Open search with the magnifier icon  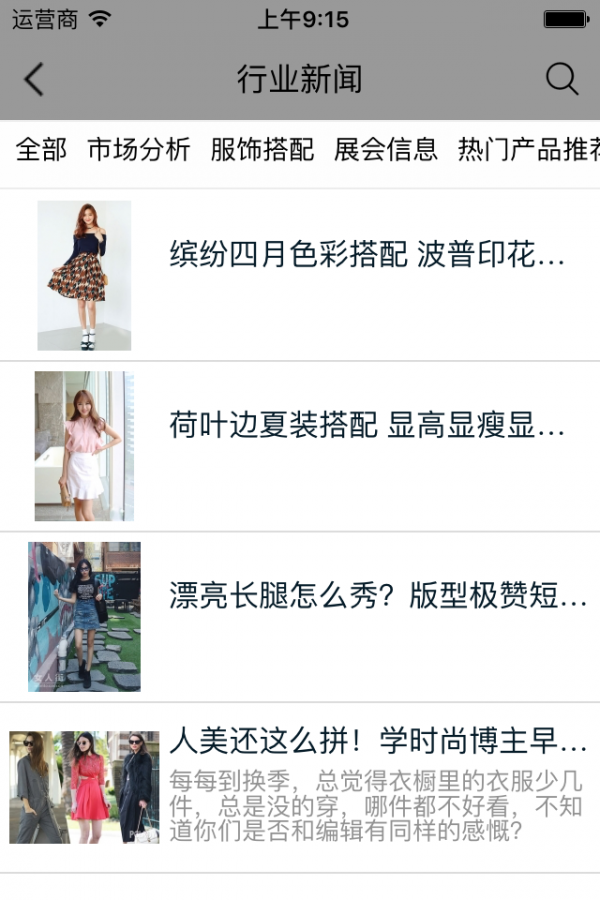(x=562, y=80)
